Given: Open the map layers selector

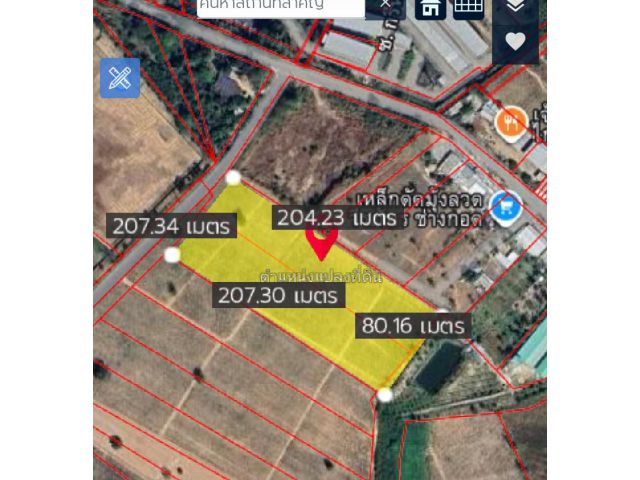Looking at the screenshot, I should click(515, 7).
